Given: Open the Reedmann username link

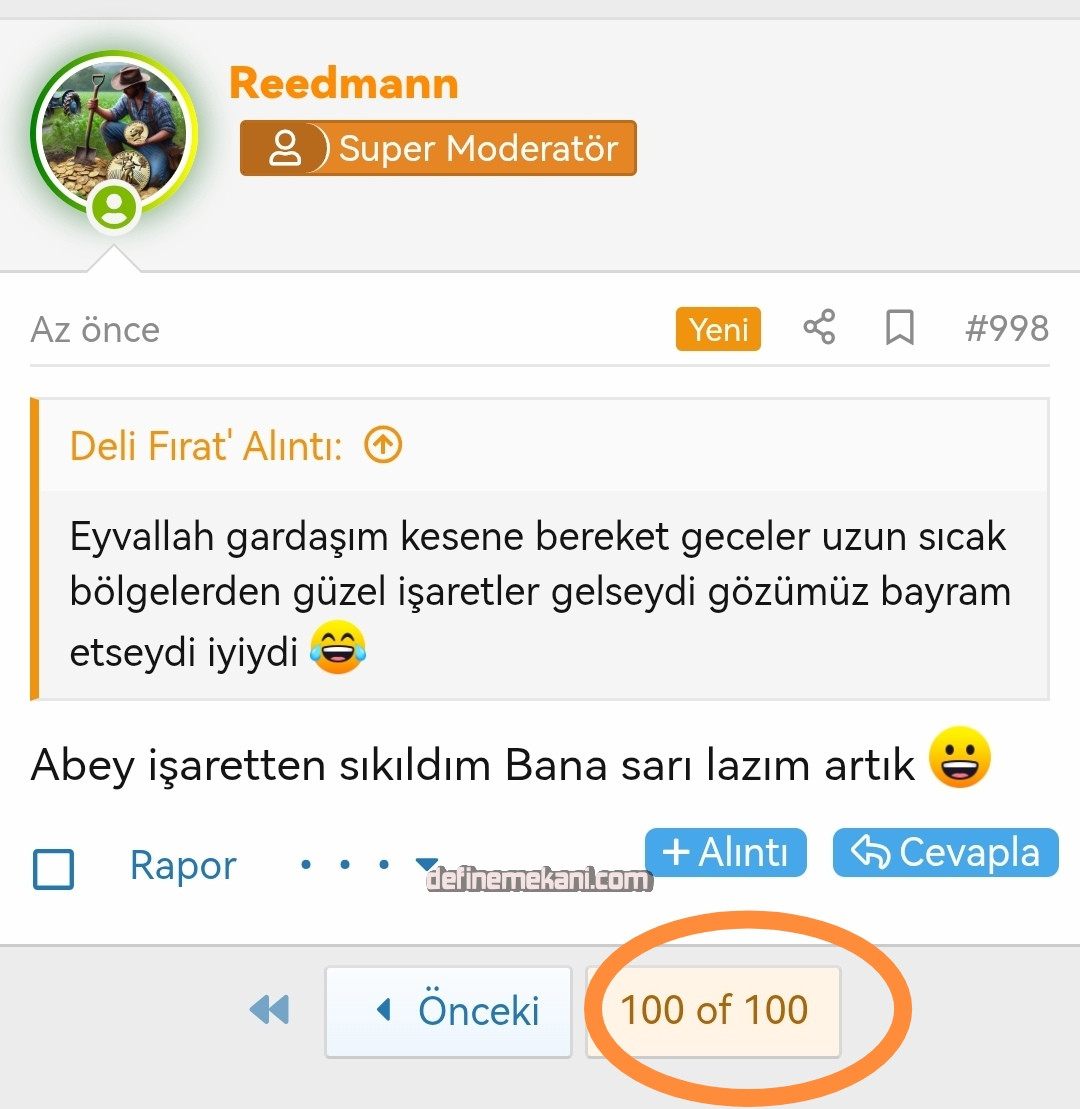Looking at the screenshot, I should tap(344, 84).
